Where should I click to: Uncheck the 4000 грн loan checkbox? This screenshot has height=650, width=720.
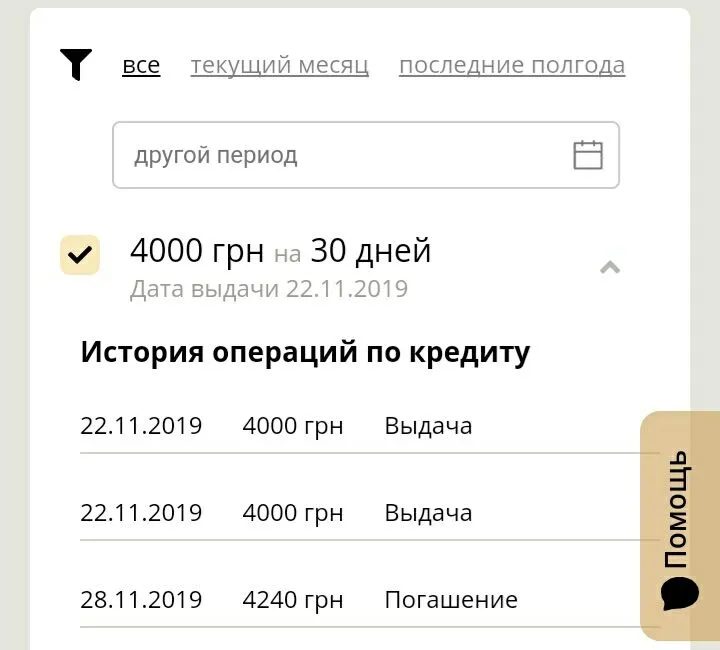coord(80,255)
